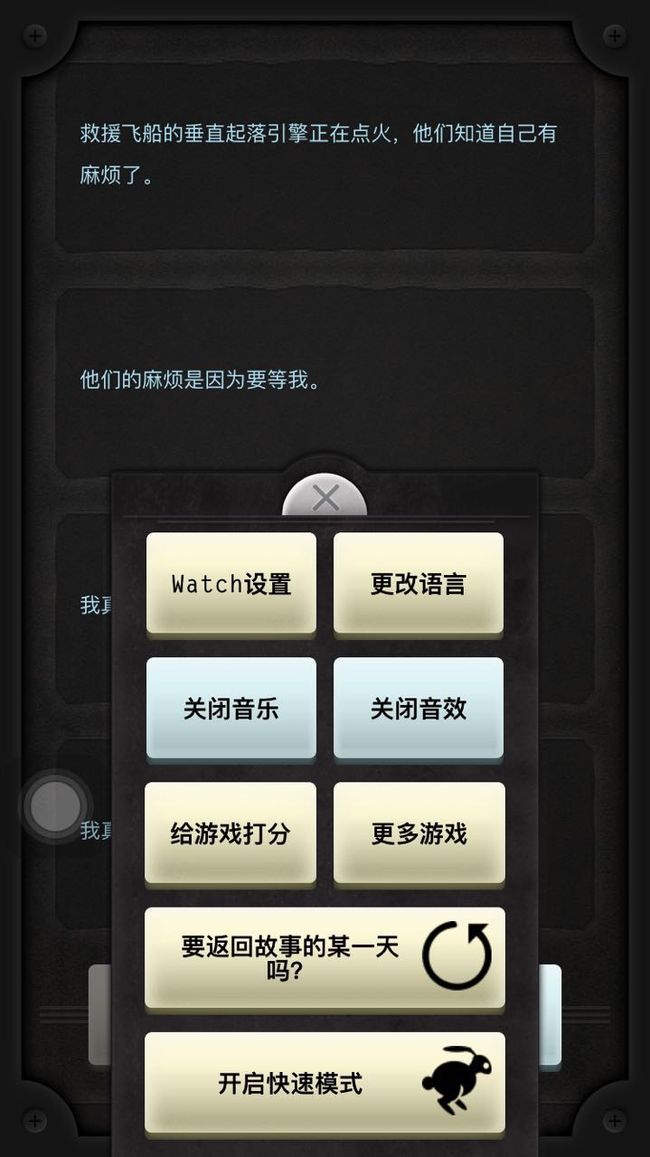Select 给游戏打分 to rate the game
This screenshot has width=650, height=1157.
(x=230, y=833)
